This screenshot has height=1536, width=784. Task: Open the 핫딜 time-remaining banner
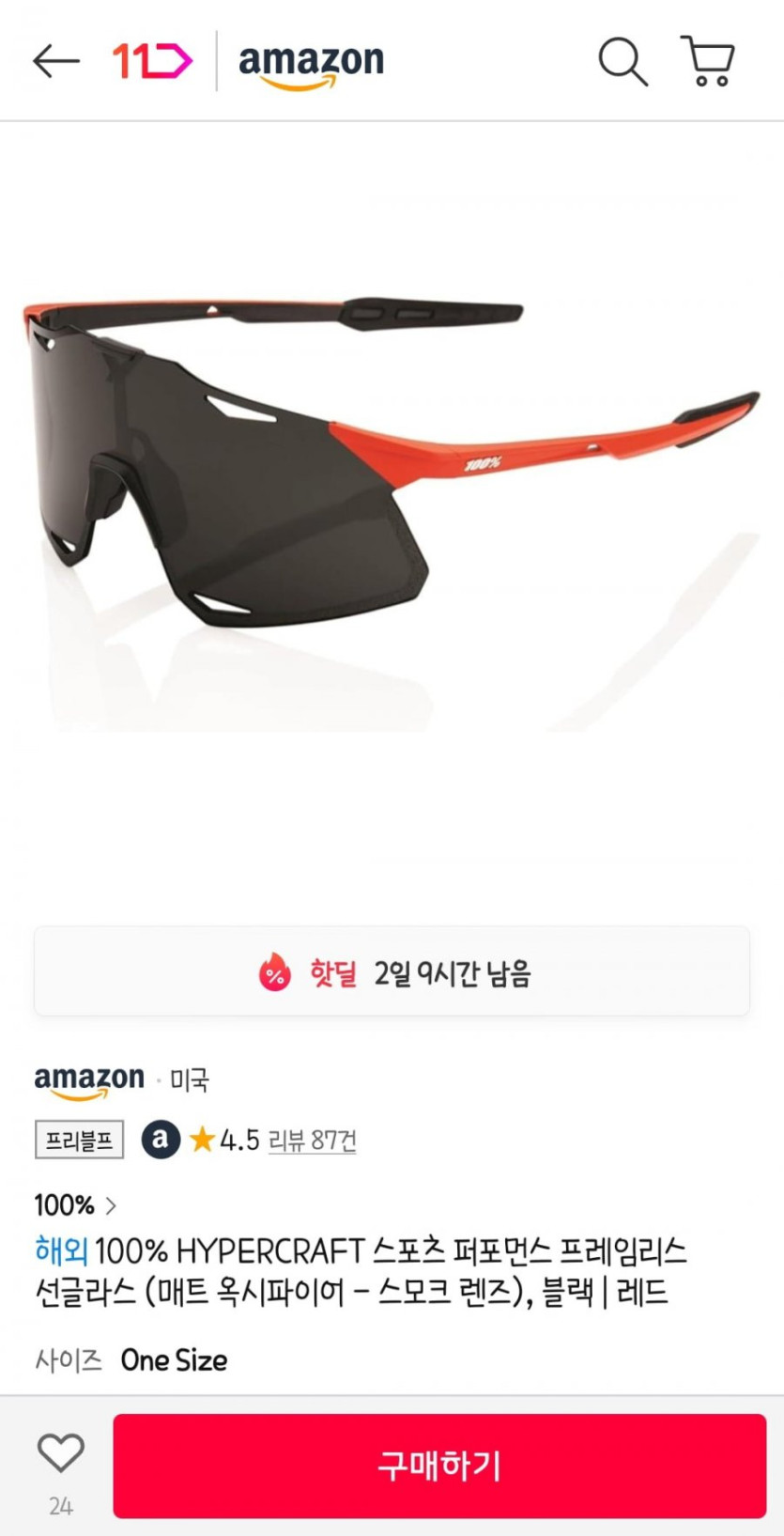click(x=392, y=971)
